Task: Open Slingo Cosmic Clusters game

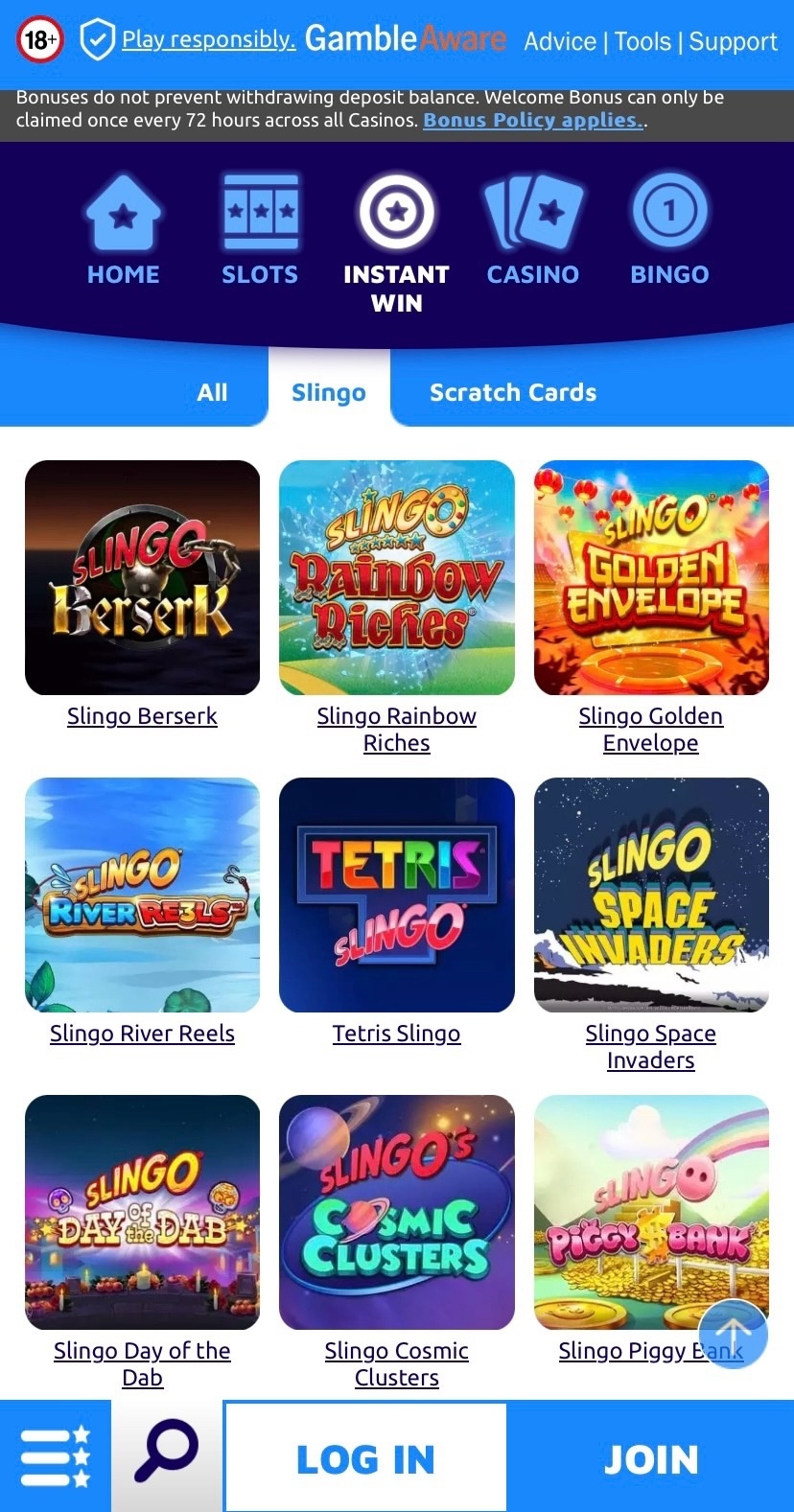Action: (396, 1212)
